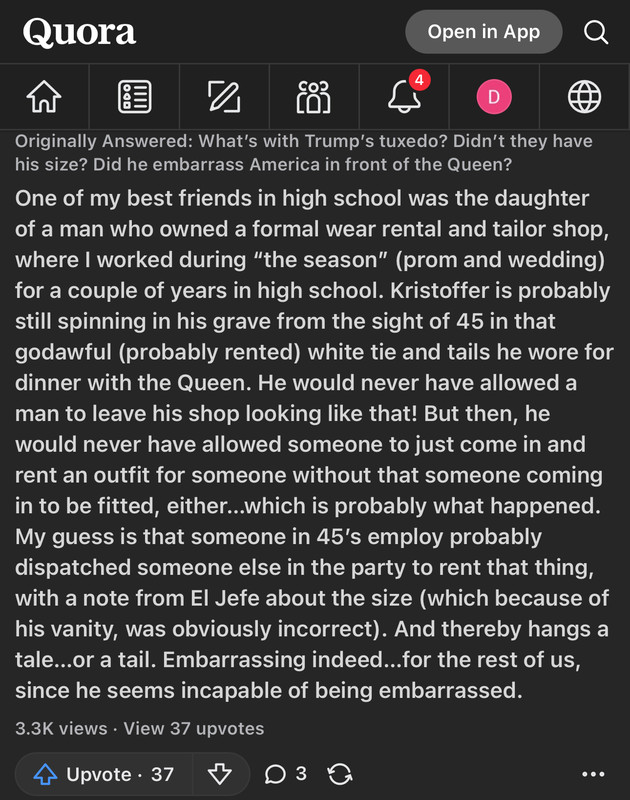Viewport: 630px width, 800px height.
Task: Downvote this answer
Action: (220, 774)
